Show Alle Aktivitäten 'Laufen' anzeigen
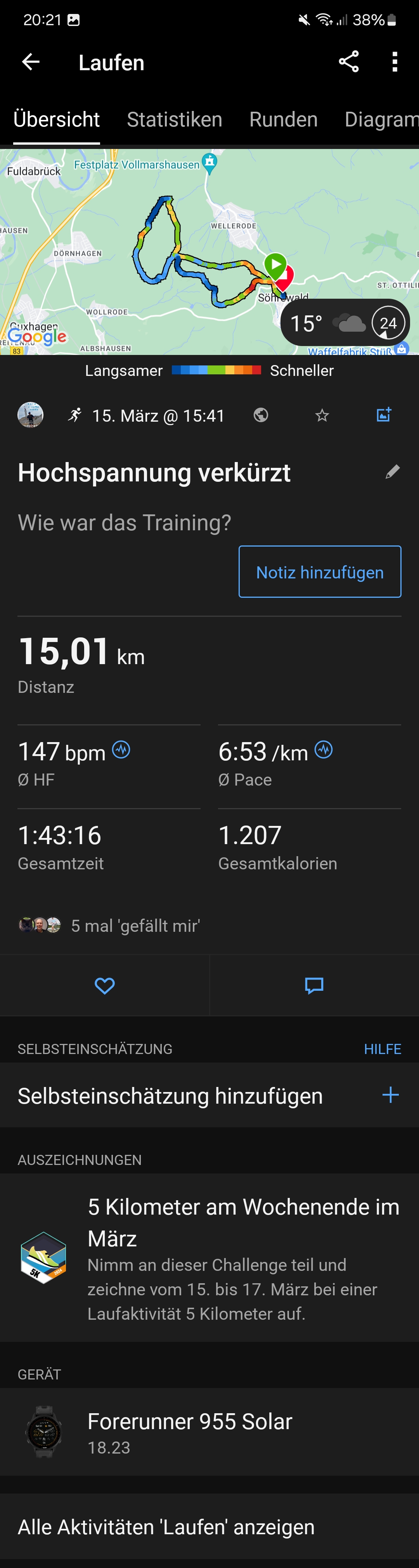The height and width of the screenshot is (1568, 419). [x=166, y=1527]
